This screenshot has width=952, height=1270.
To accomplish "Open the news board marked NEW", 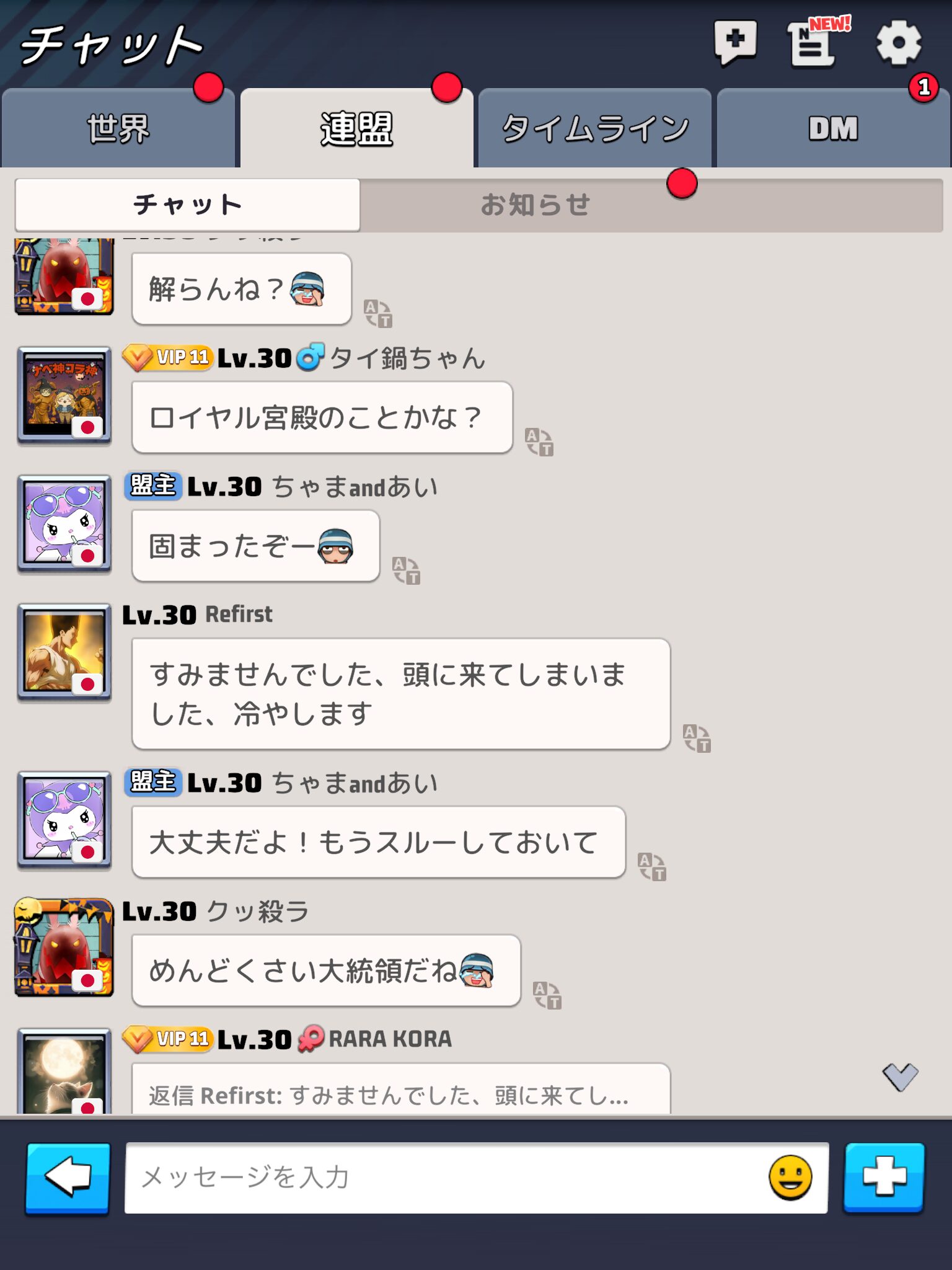I will click(x=813, y=43).
